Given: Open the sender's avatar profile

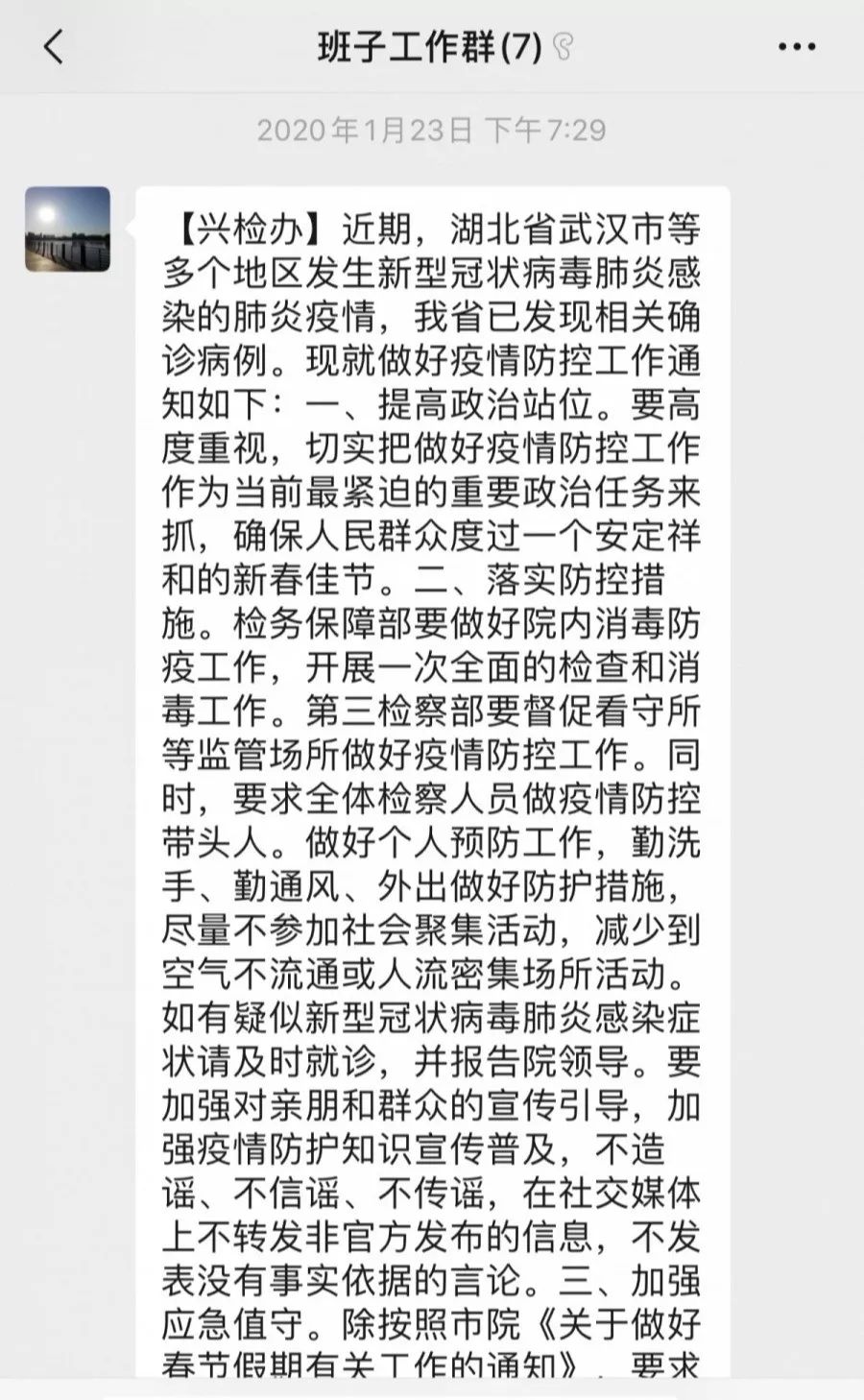Looking at the screenshot, I should click(67, 229).
